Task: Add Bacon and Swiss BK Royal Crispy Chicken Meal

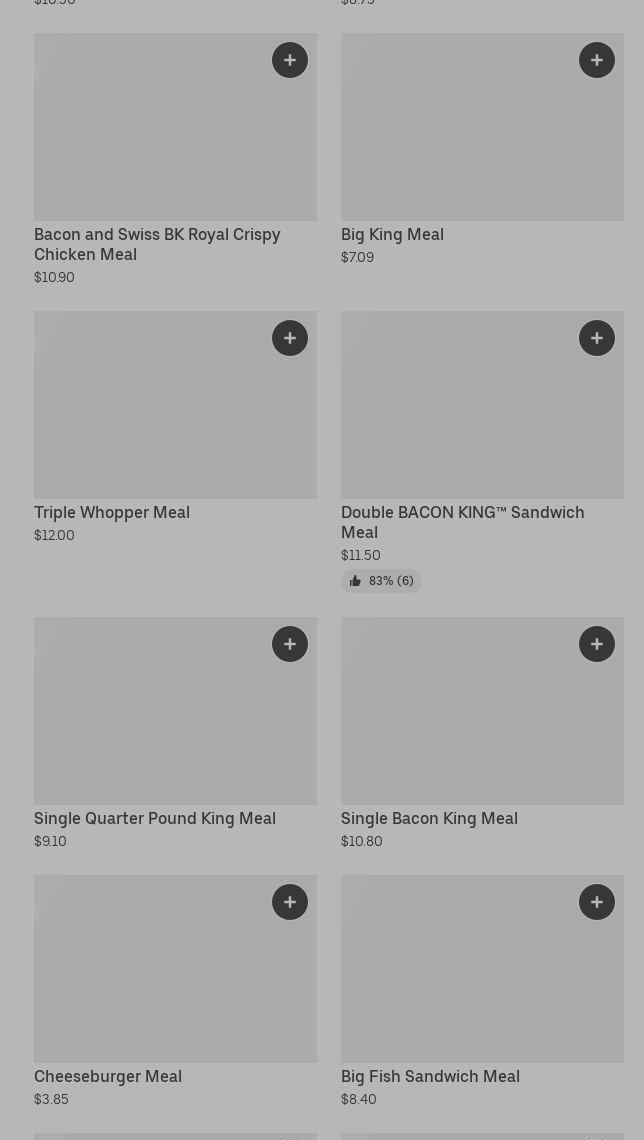Action: click(x=290, y=60)
